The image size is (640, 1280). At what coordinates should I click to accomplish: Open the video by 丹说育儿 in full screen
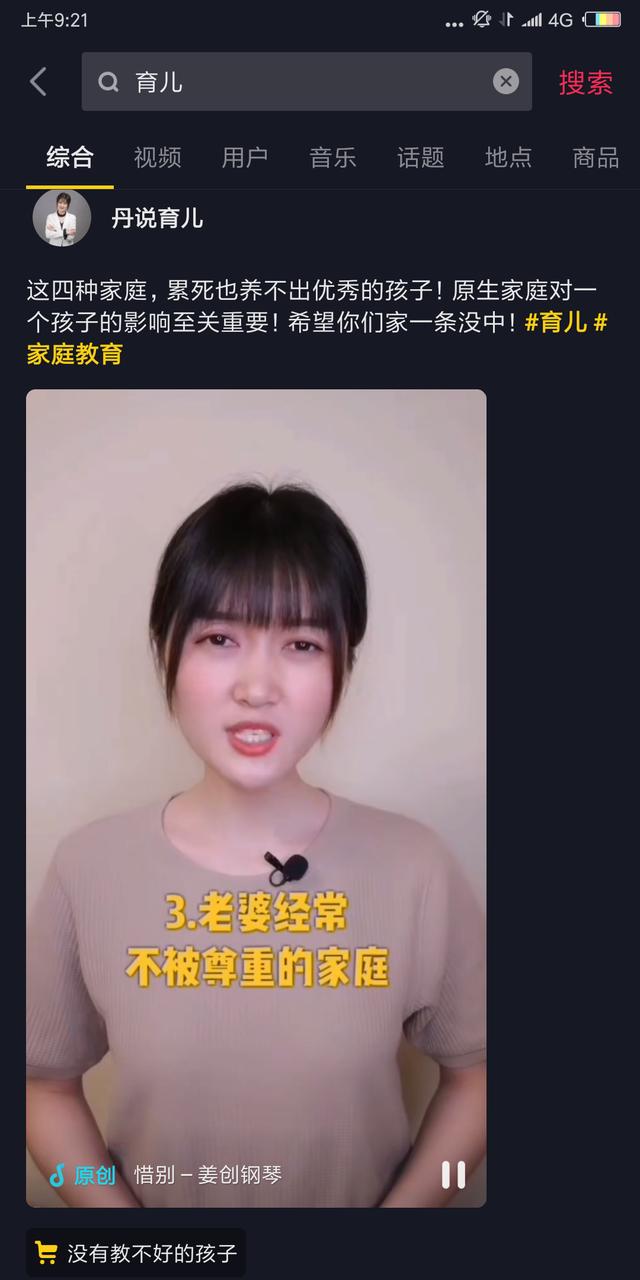[256, 700]
